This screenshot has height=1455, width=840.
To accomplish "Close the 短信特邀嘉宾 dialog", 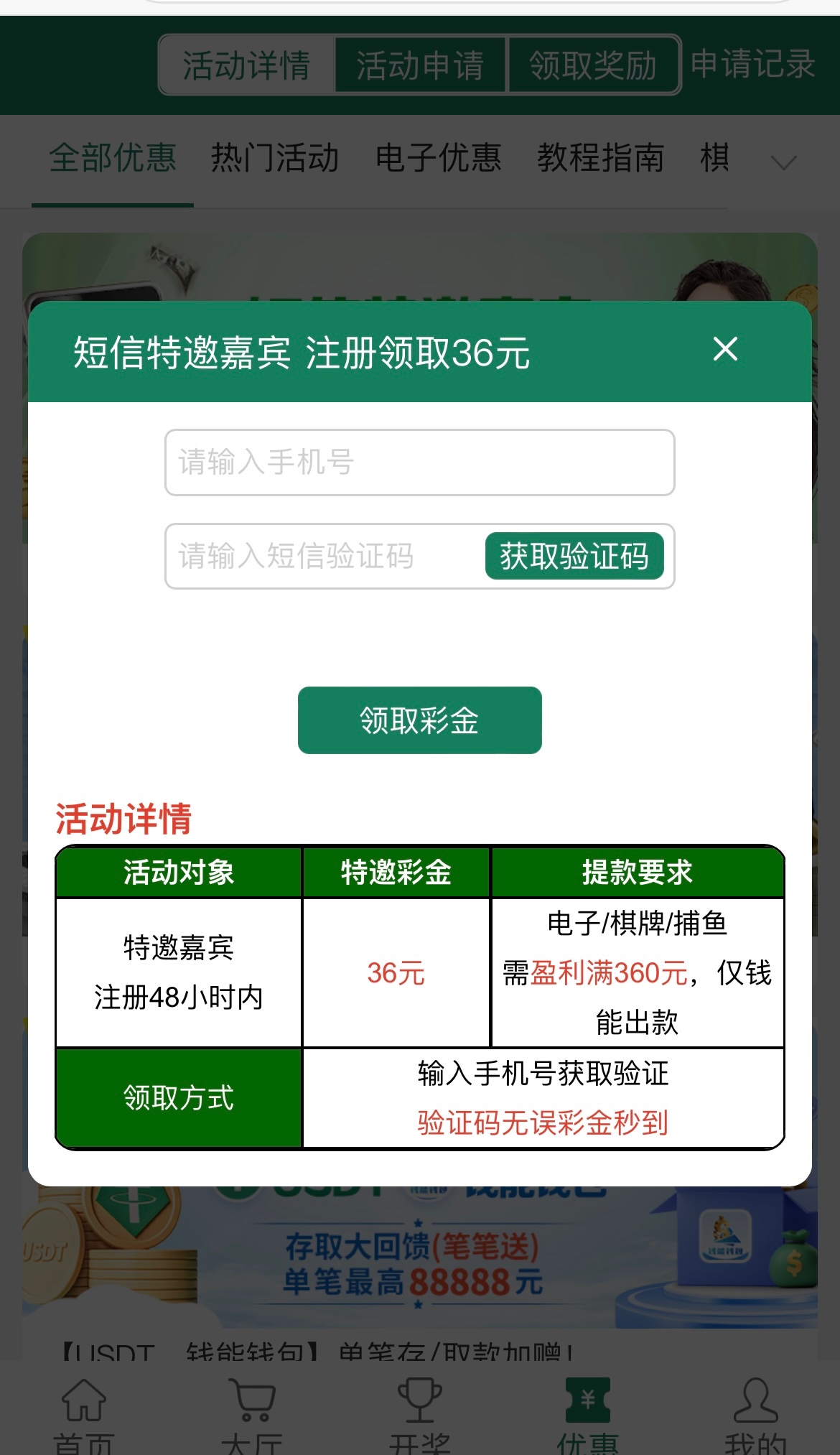I will point(725,350).
